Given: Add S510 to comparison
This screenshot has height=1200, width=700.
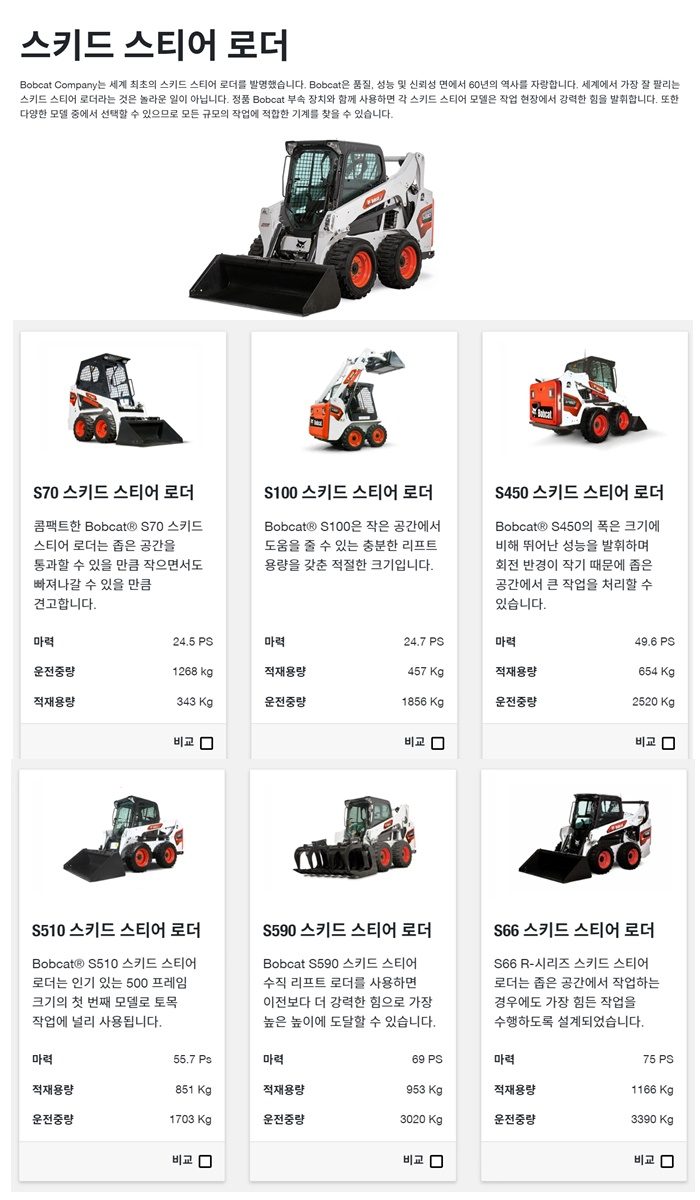Looking at the screenshot, I should click(206, 1161).
